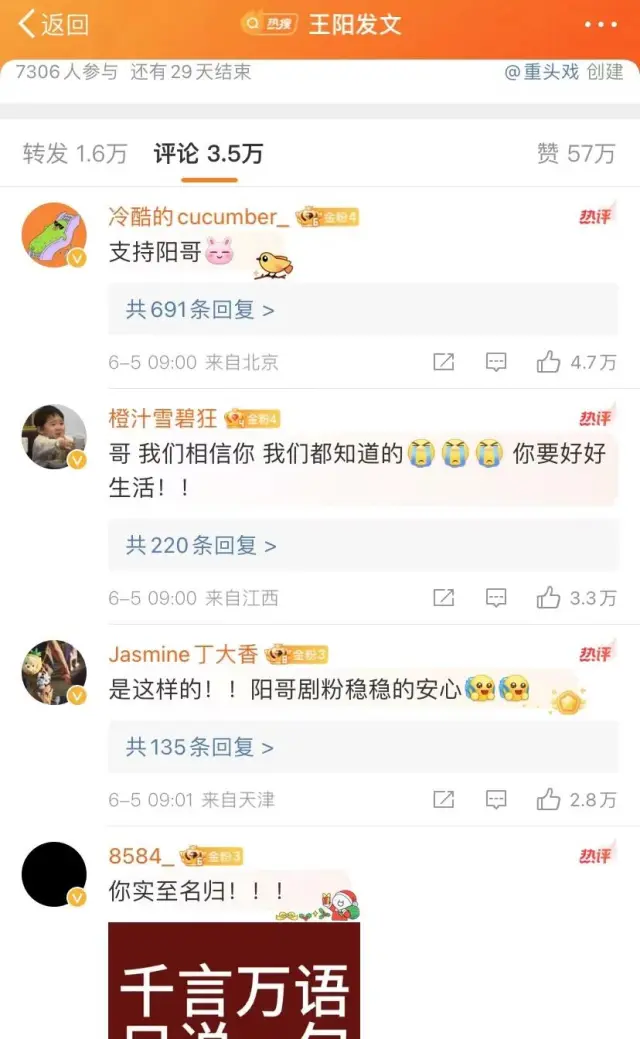This screenshot has width=640, height=1039.
Task: Expand 共220条回复 under 橙汁雪碧狂
Action: click(x=201, y=545)
